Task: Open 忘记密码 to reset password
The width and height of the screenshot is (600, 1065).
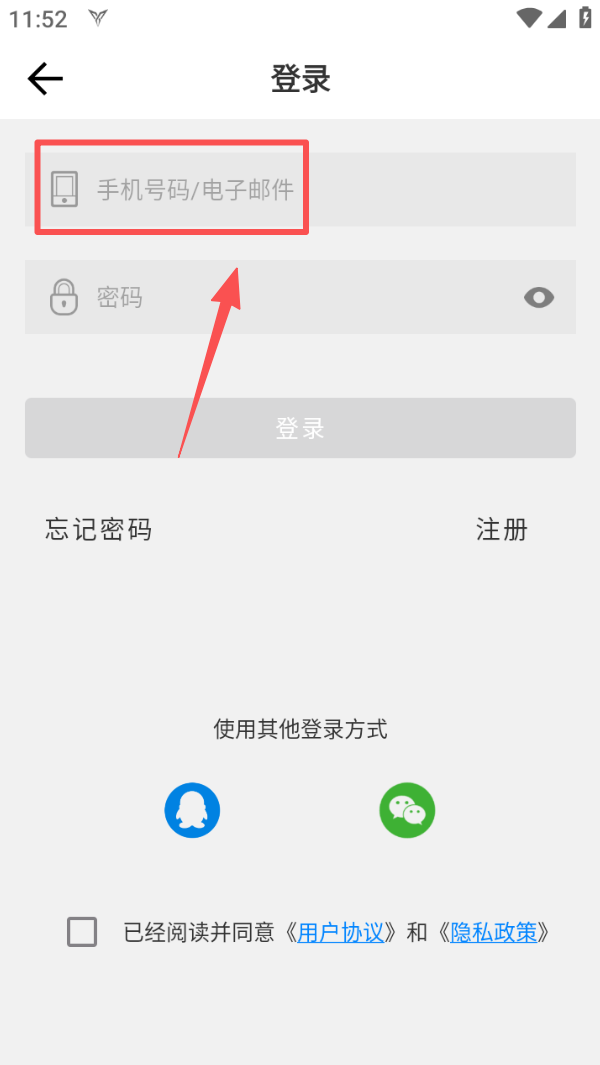Action: [x=98, y=529]
